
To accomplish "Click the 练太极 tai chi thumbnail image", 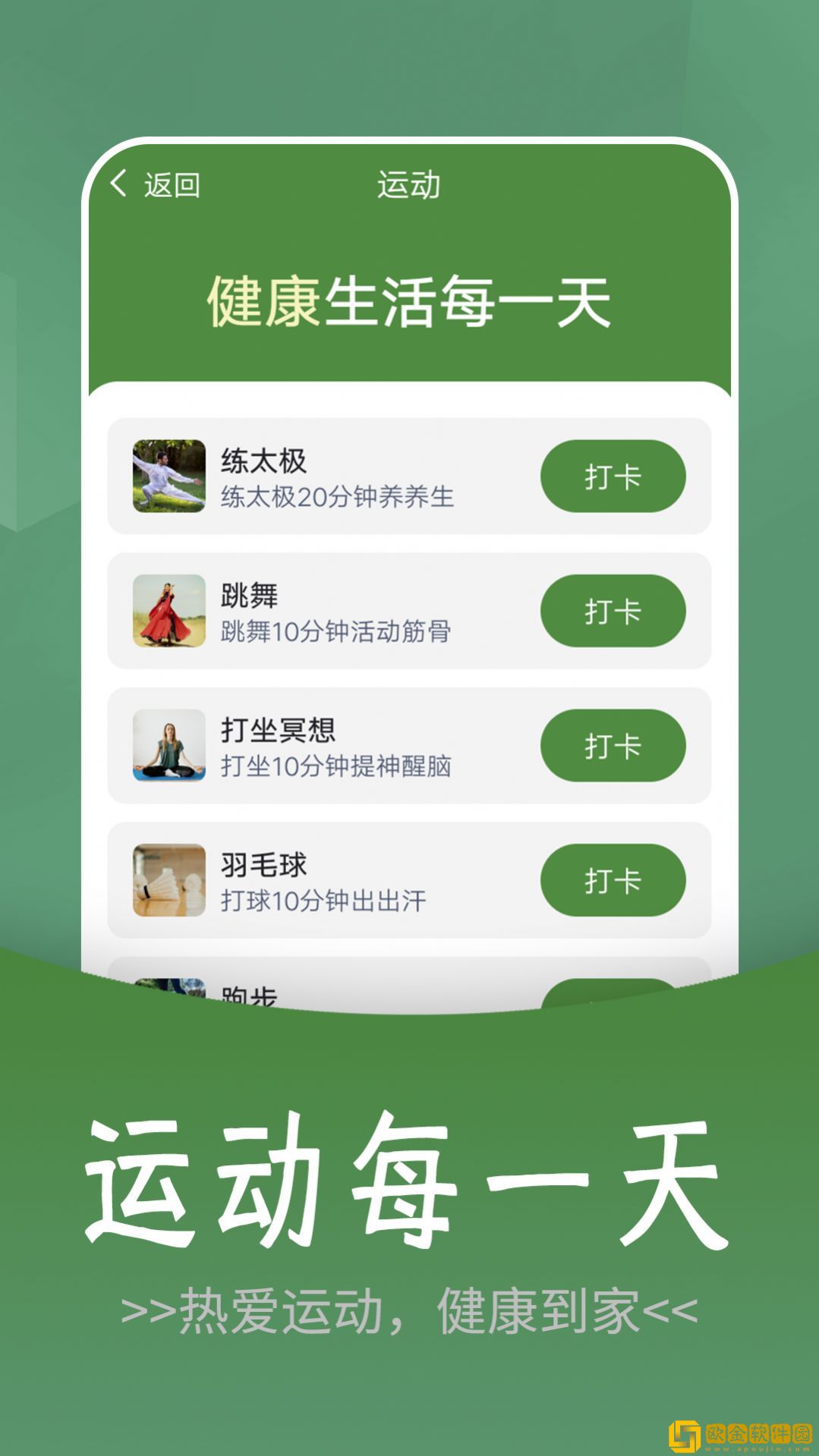I will coord(169,476).
